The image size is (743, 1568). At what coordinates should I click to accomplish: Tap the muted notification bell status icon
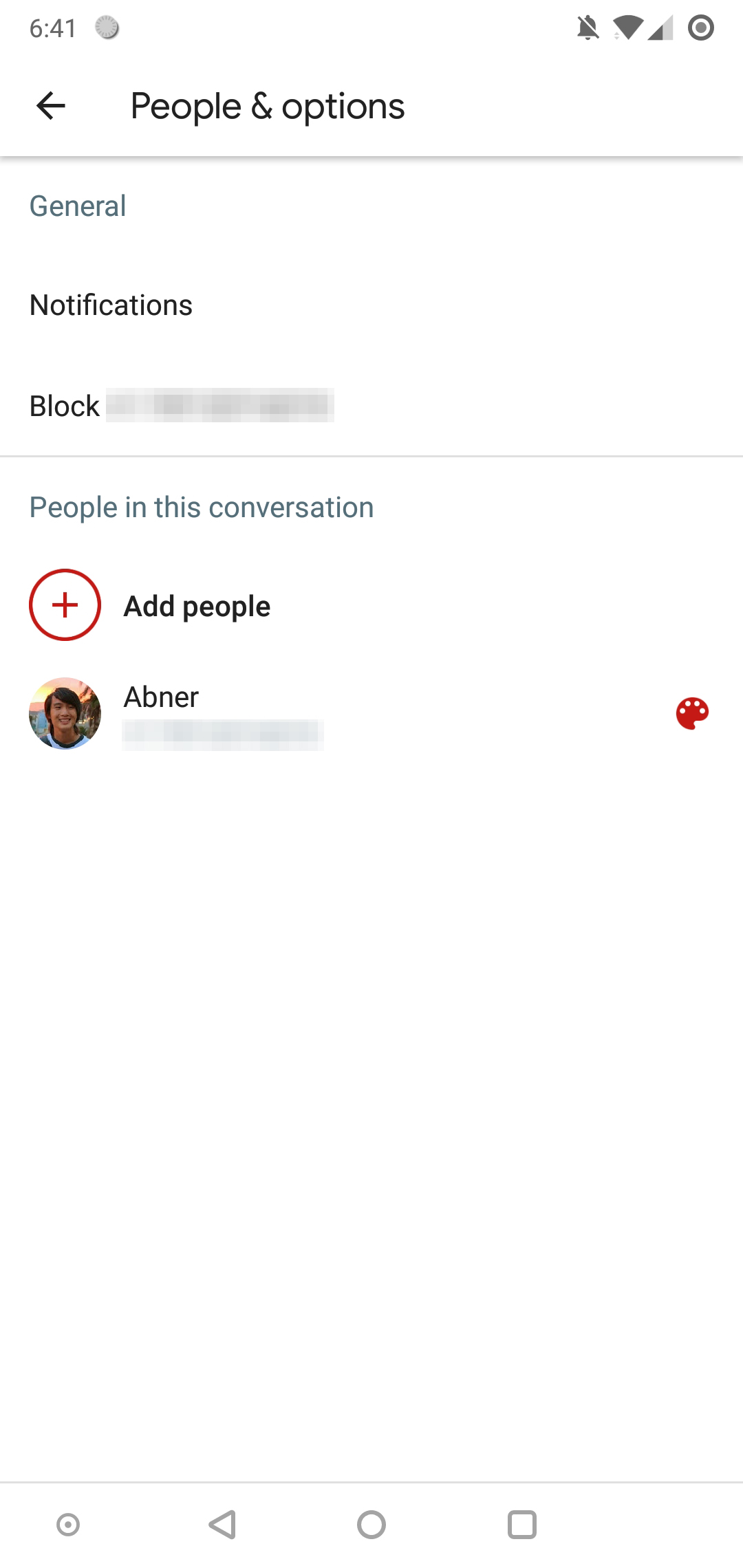pos(588,28)
